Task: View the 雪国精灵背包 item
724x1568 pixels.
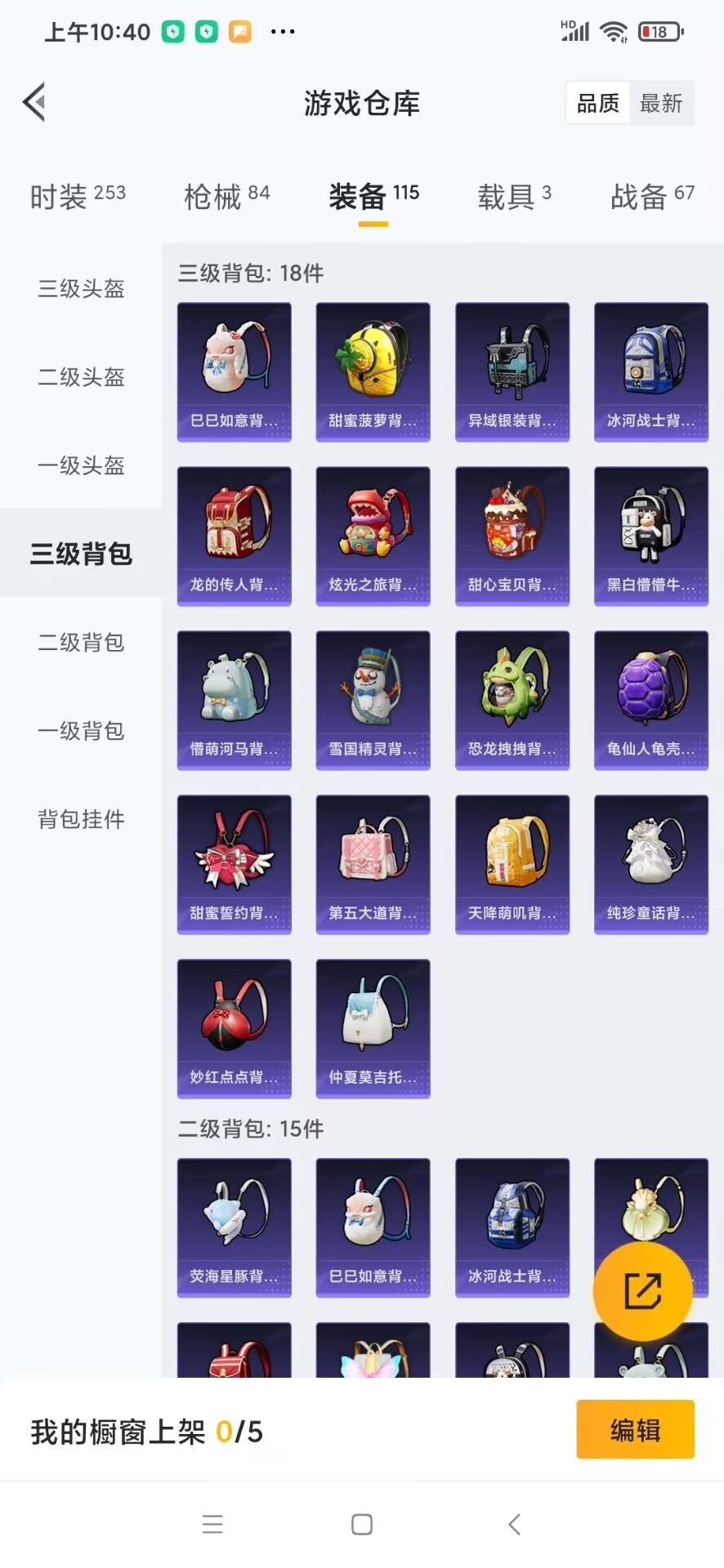Action: [x=373, y=699]
